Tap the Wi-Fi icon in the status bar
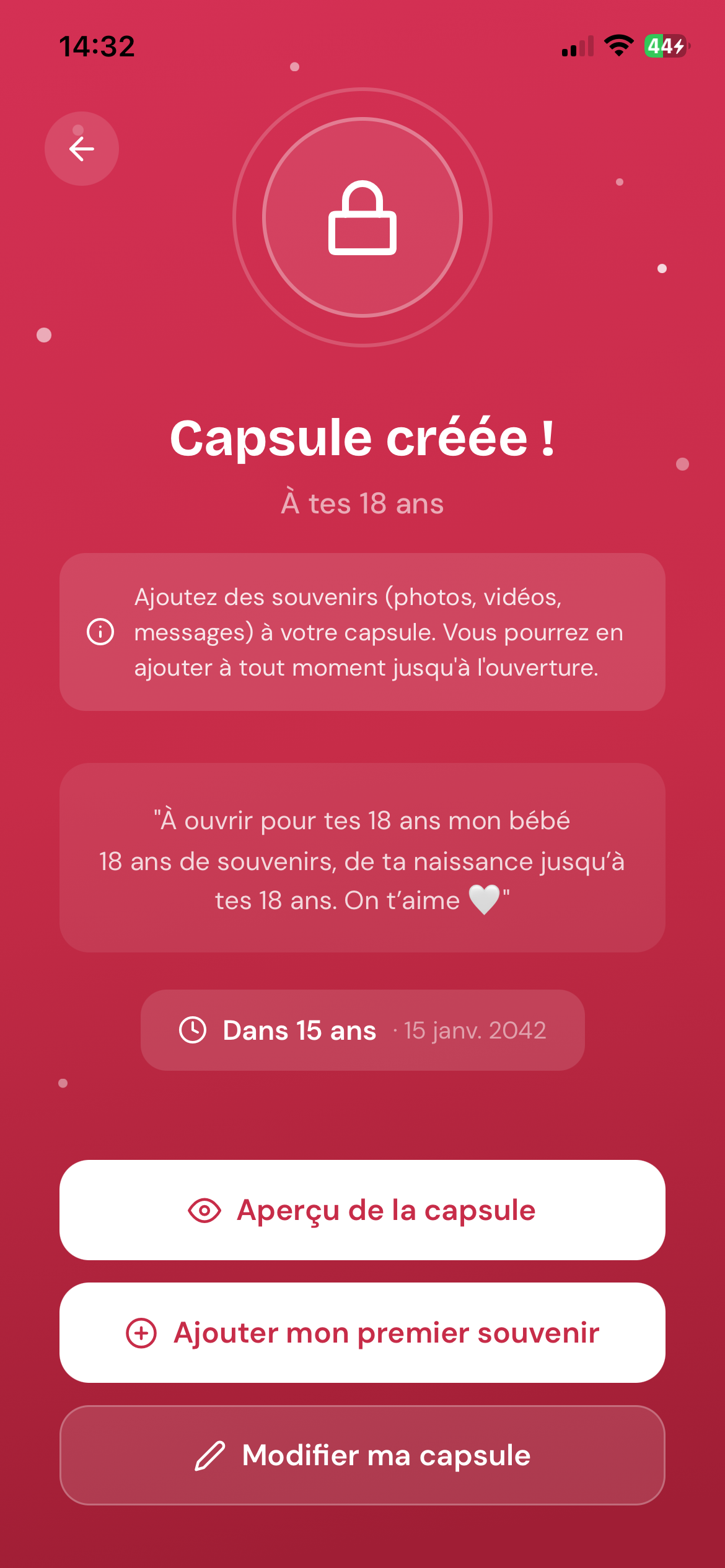This screenshot has width=725, height=1568. point(619,45)
